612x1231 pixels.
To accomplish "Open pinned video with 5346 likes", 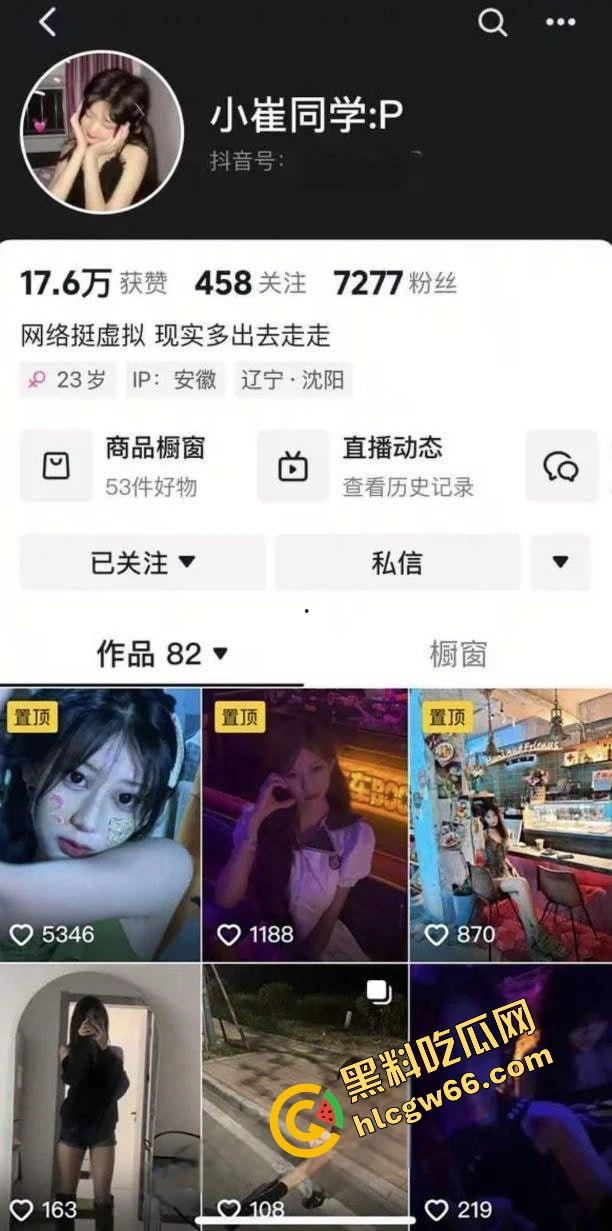I will tap(100, 825).
